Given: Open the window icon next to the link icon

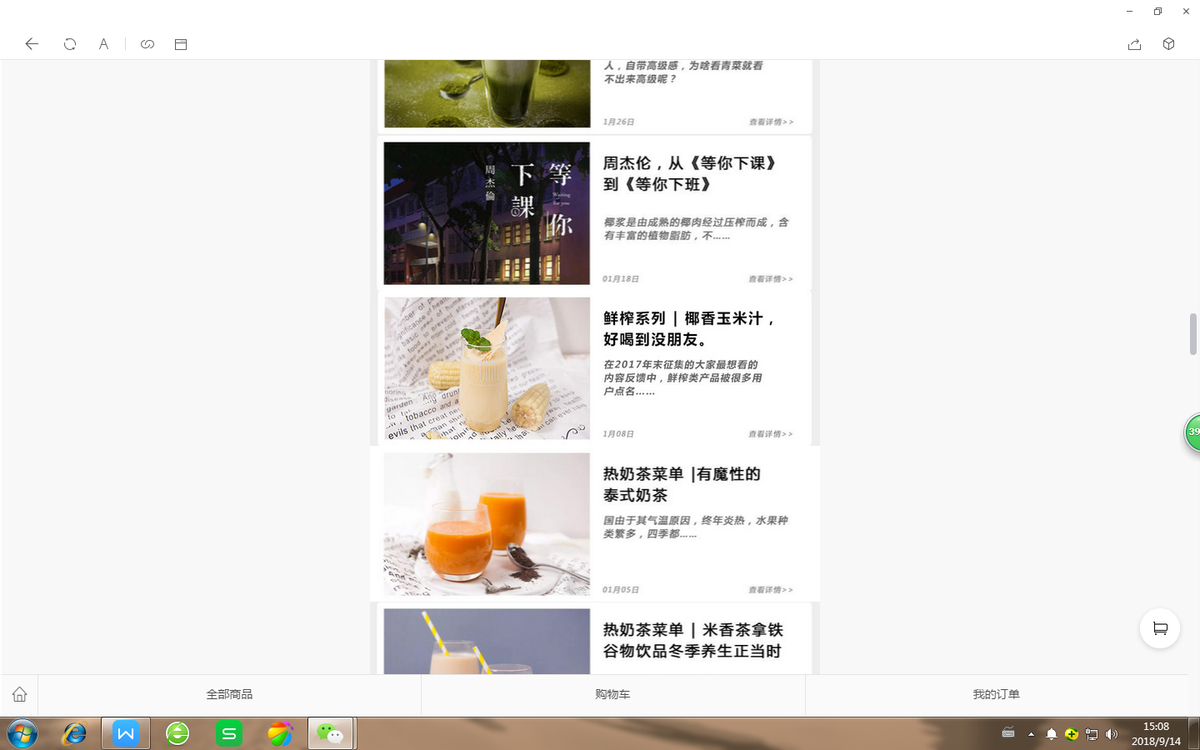Looking at the screenshot, I should 181,44.
